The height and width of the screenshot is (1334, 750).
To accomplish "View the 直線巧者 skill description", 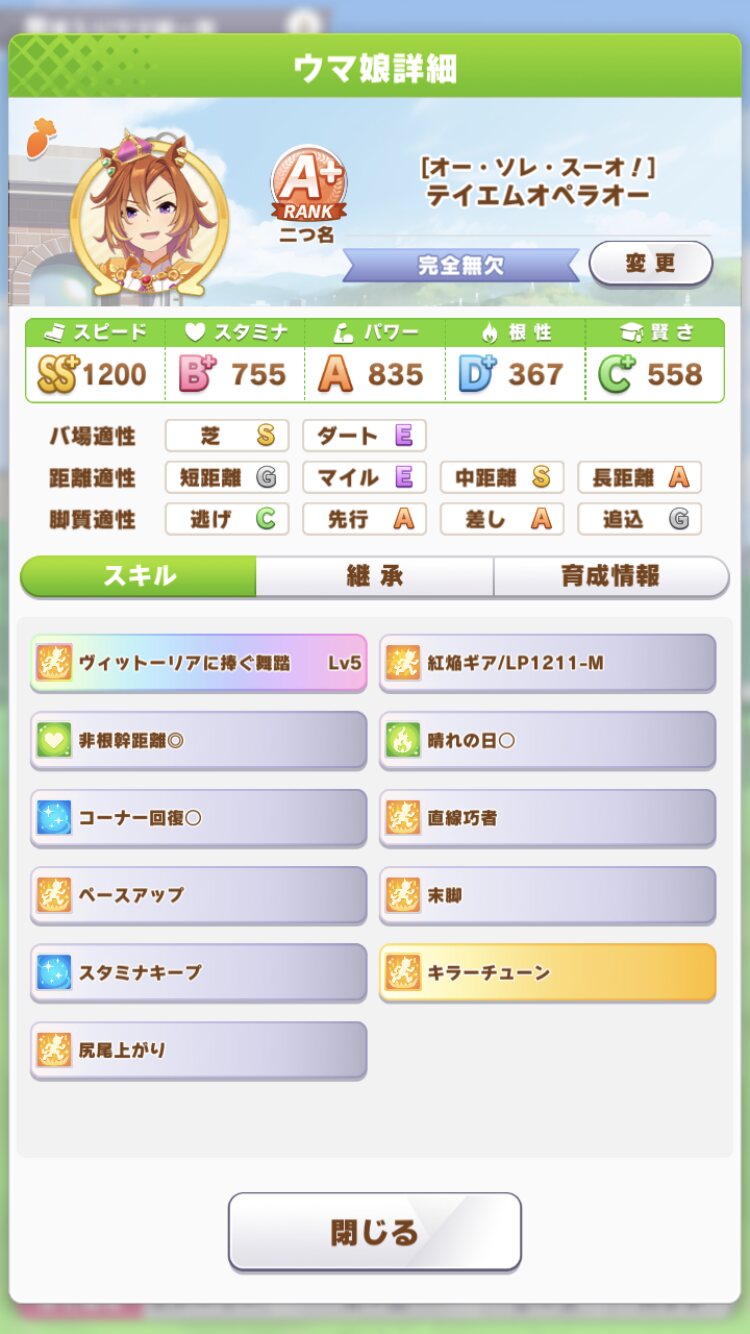I will 547,818.
